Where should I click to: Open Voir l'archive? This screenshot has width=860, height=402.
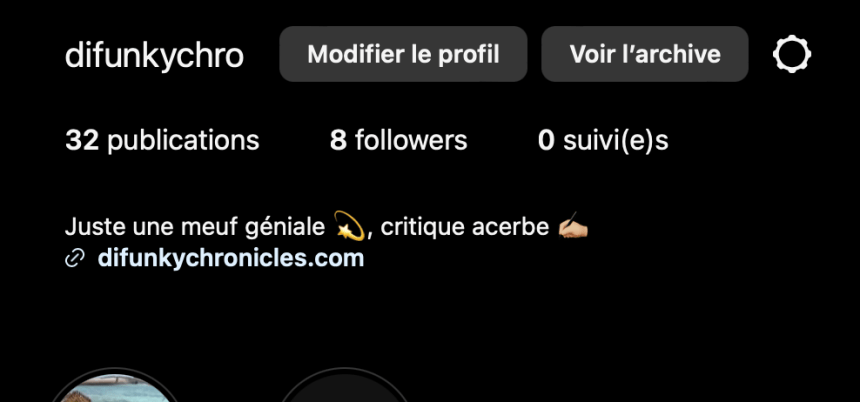click(x=645, y=54)
